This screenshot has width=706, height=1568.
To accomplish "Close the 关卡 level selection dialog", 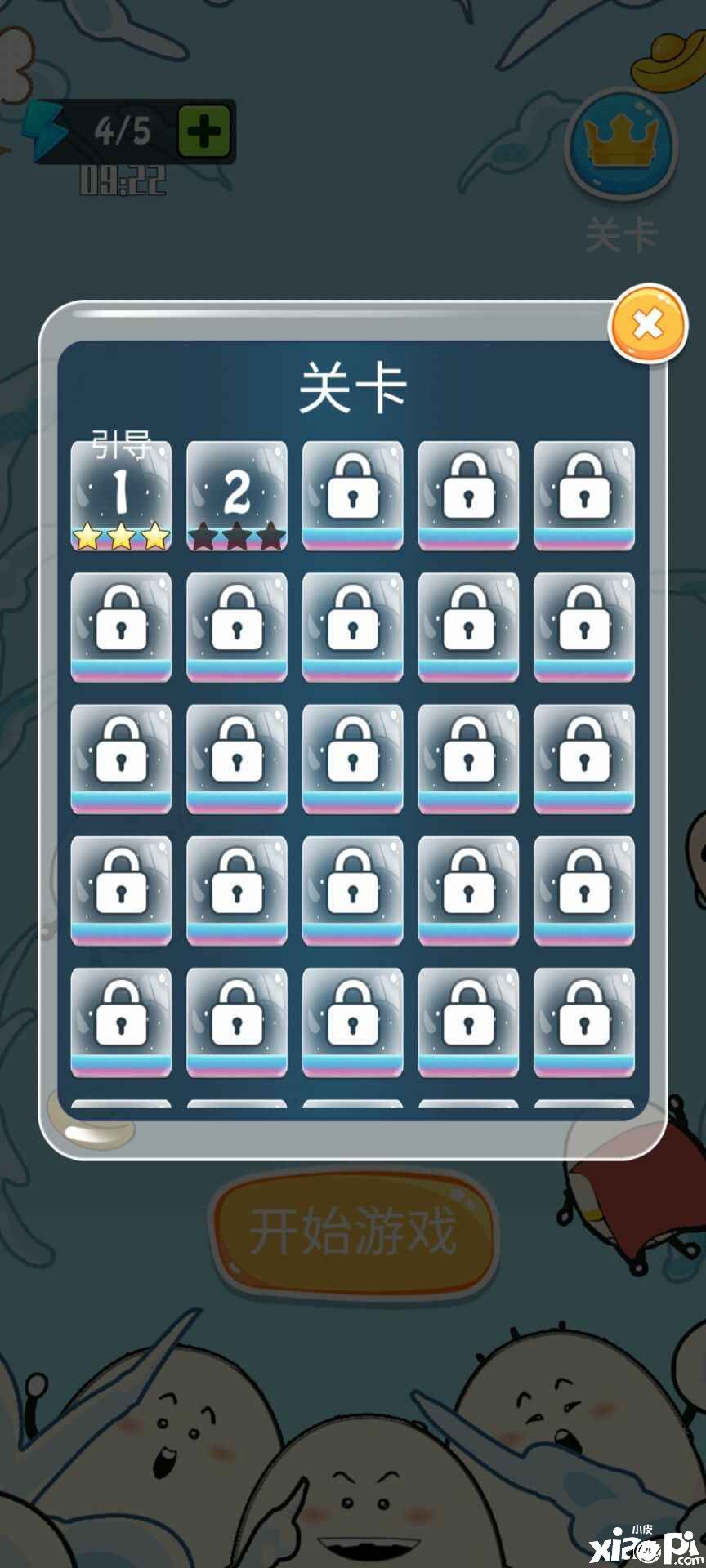I will coord(648,324).
